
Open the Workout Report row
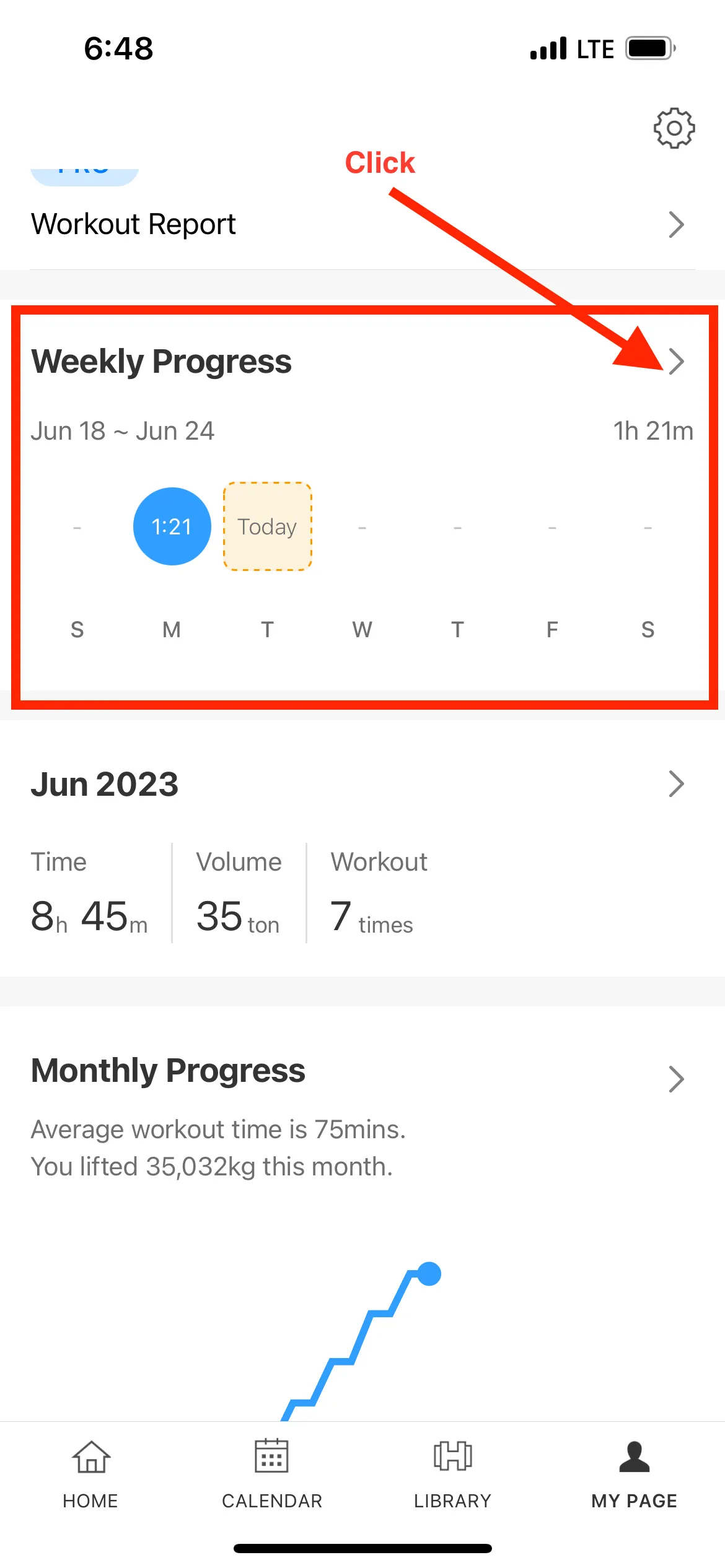click(x=362, y=224)
